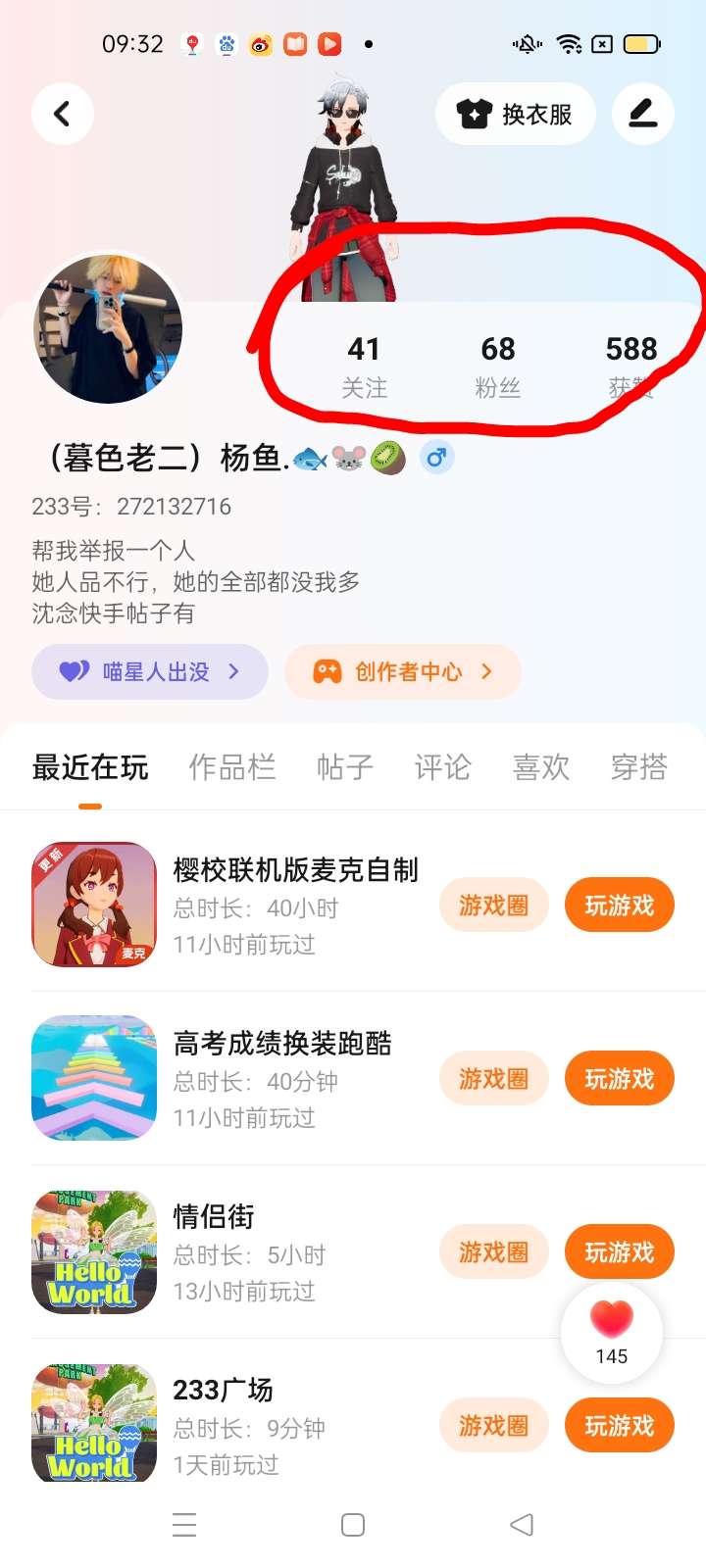
Task: Switch to the 穿搭 tab
Action: (x=639, y=766)
